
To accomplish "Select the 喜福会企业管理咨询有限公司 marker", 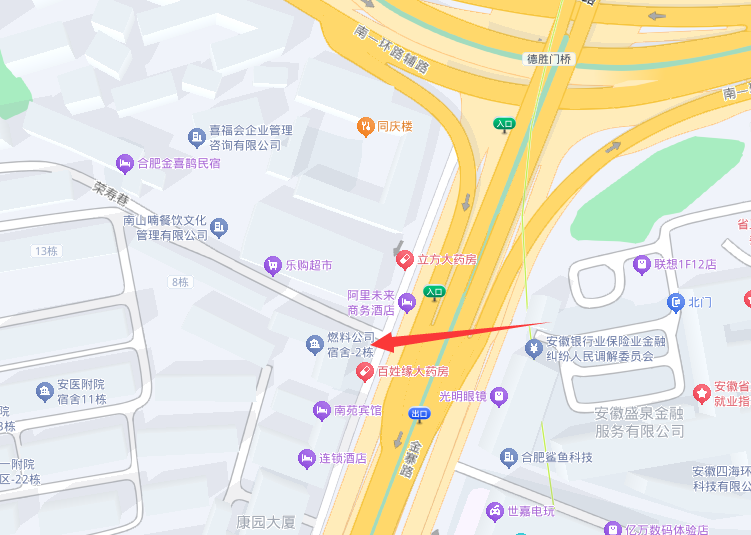I will pyautogui.click(x=197, y=137).
